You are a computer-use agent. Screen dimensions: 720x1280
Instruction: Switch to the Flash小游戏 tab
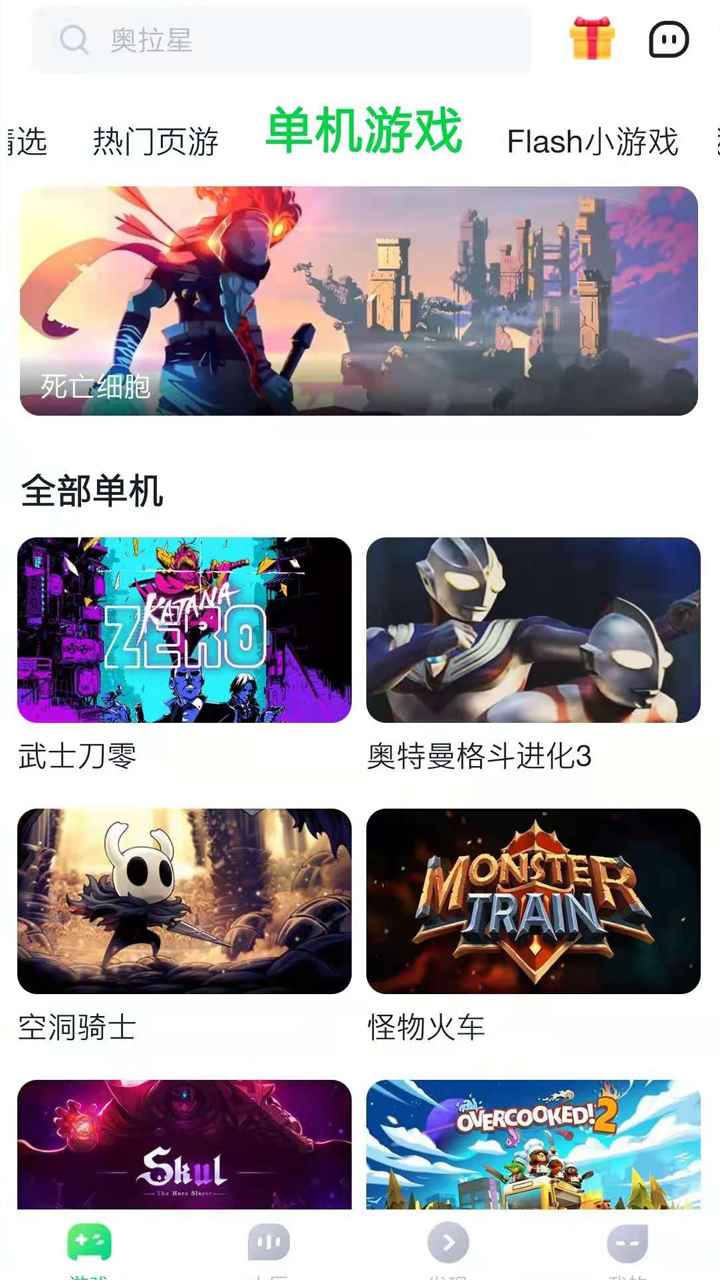click(592, 142)
